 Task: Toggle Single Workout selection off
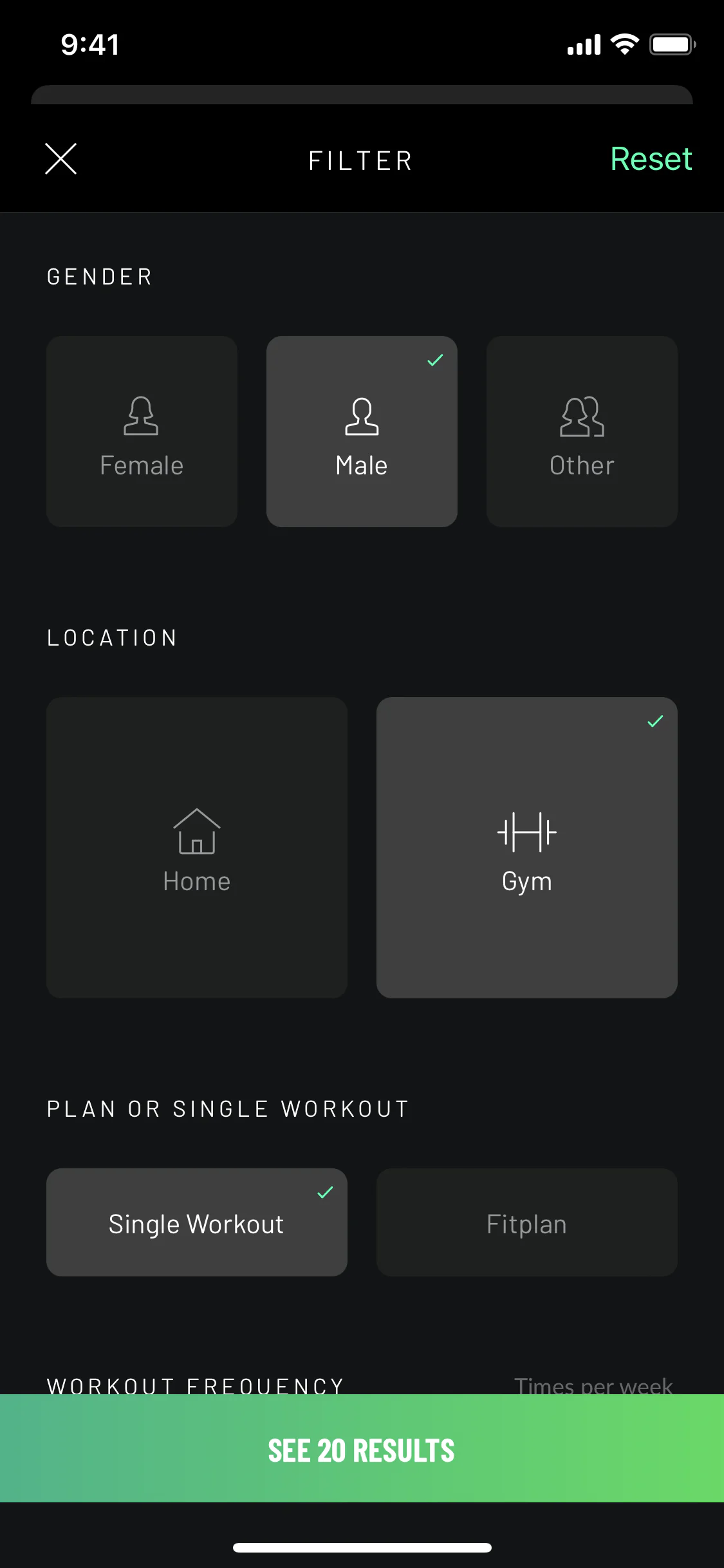(x=196, y=1222)
